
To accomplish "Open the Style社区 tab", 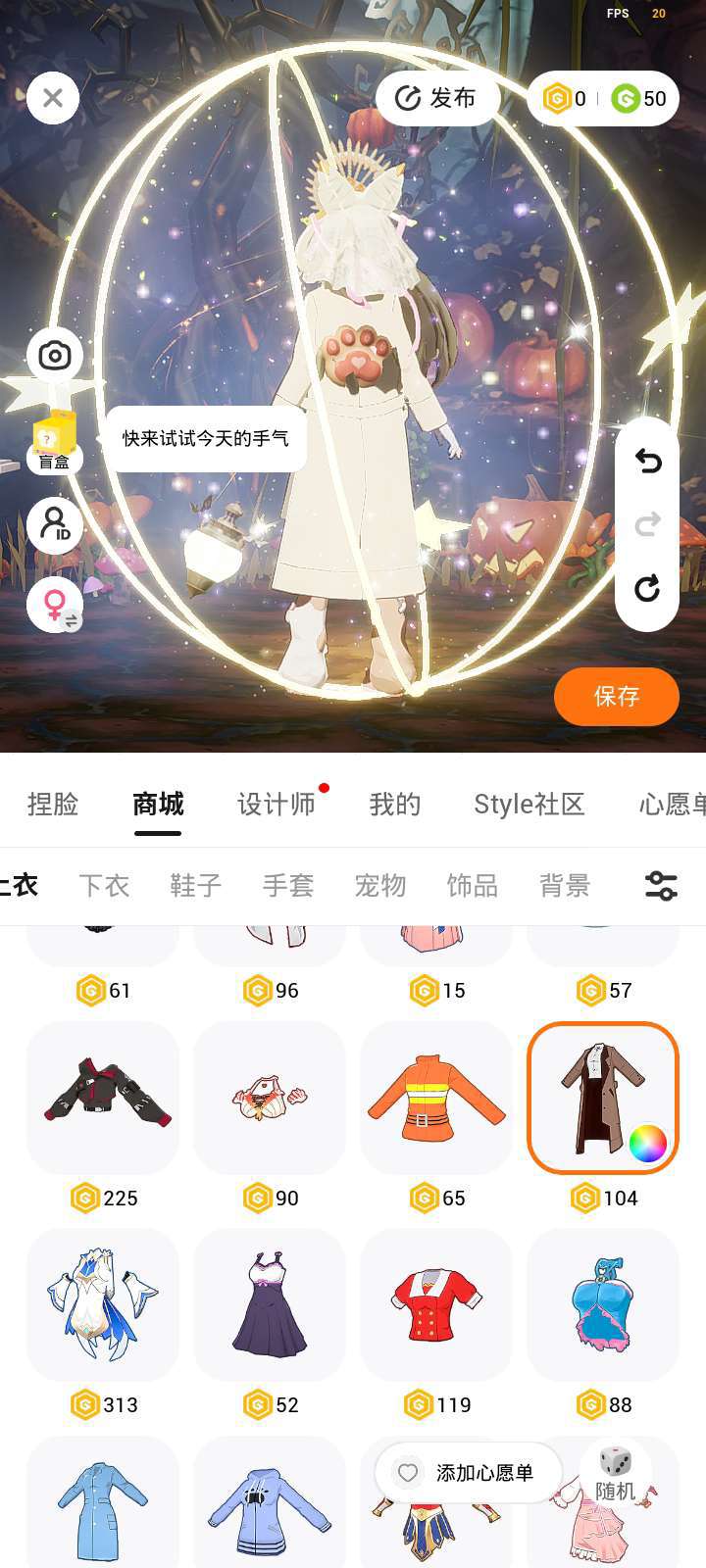I will tap(529, 805).
